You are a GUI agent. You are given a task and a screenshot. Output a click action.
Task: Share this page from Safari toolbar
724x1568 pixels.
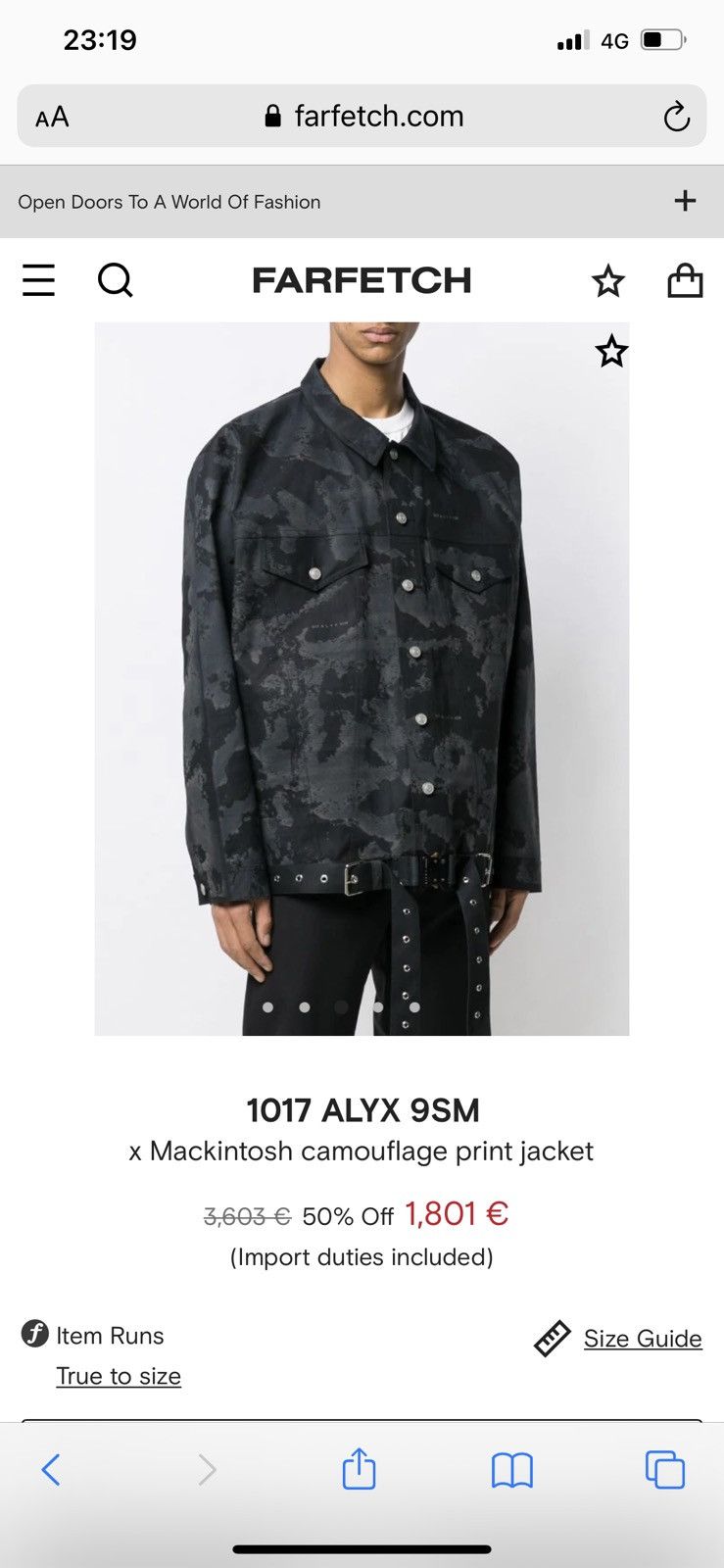click(x=359, y=1469)
